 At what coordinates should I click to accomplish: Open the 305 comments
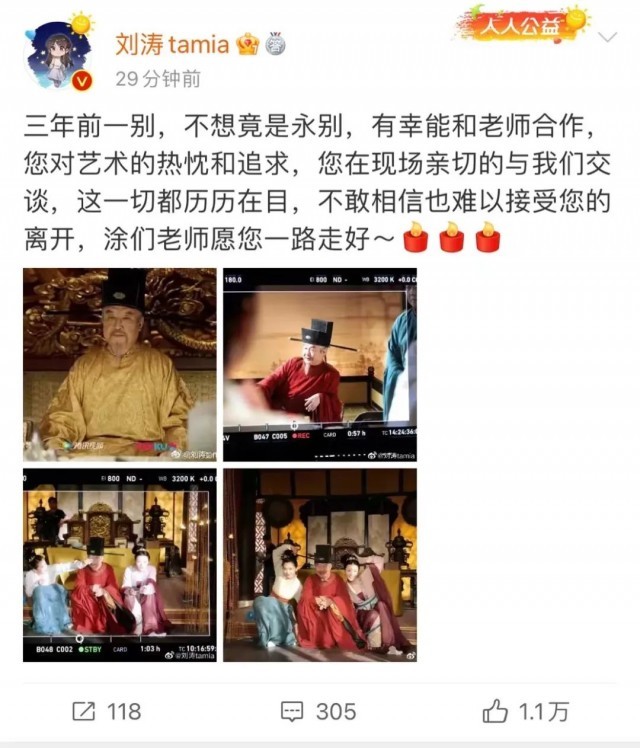click(x=319, y=711)
